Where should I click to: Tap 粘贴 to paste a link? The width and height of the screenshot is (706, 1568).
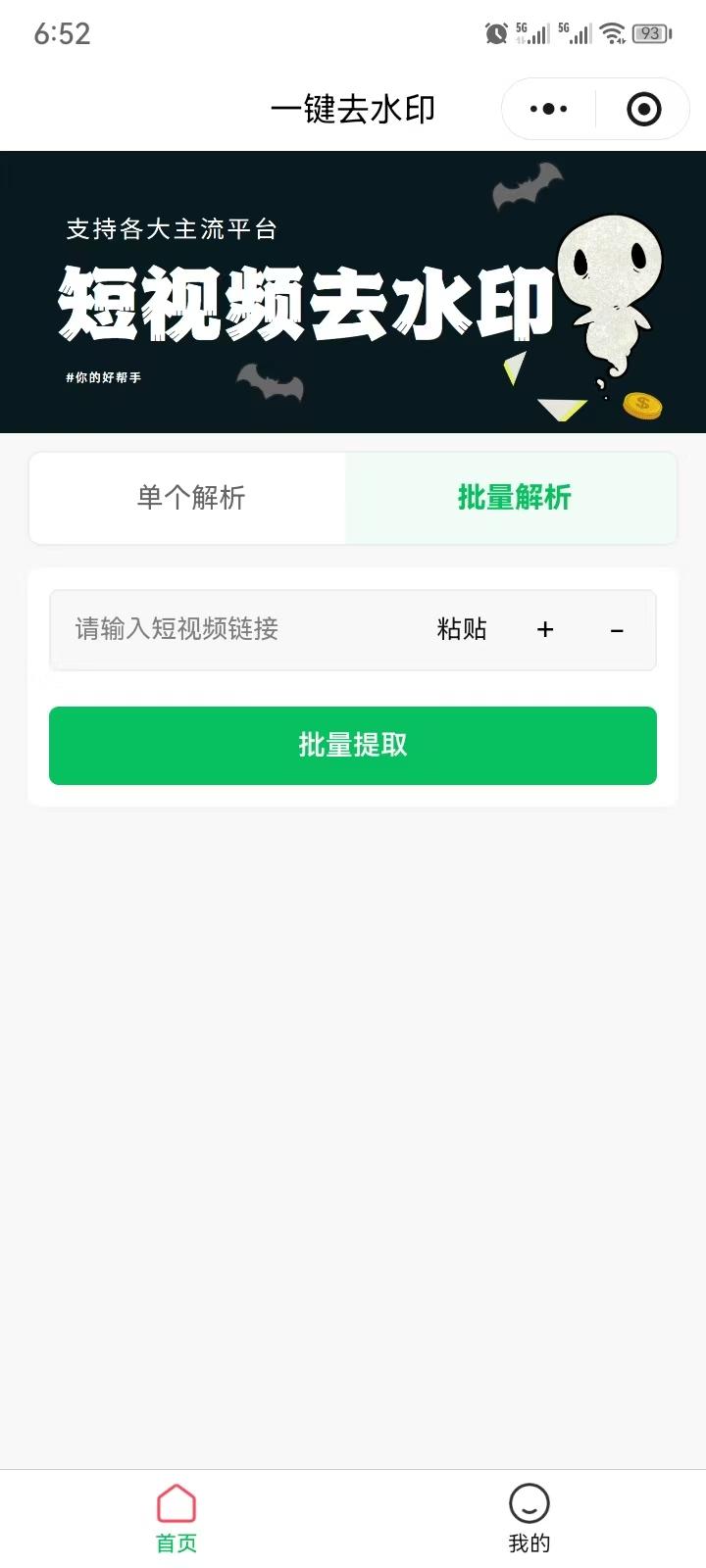tap(462, 629)
